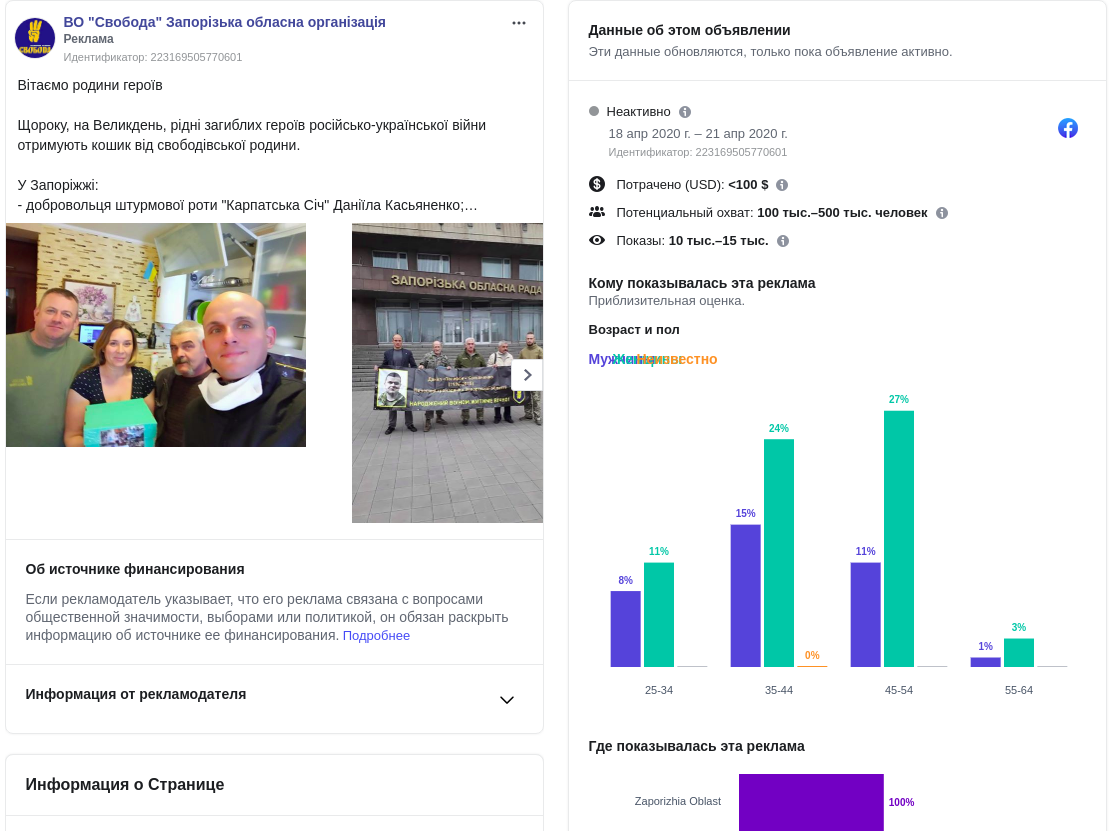Open the Запорізька обласна рада building photo

click(x=448, y=373)
